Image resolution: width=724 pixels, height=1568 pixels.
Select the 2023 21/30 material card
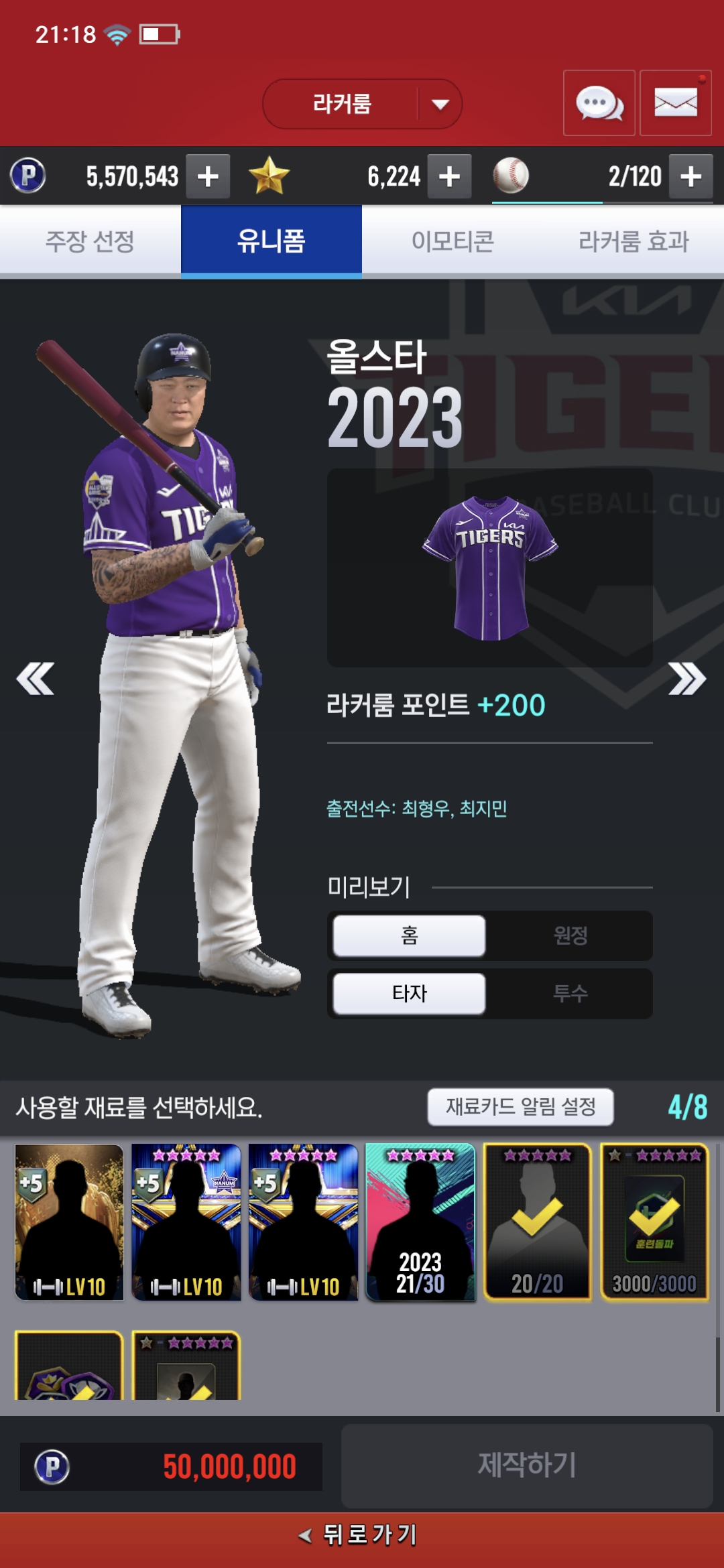420,1222
